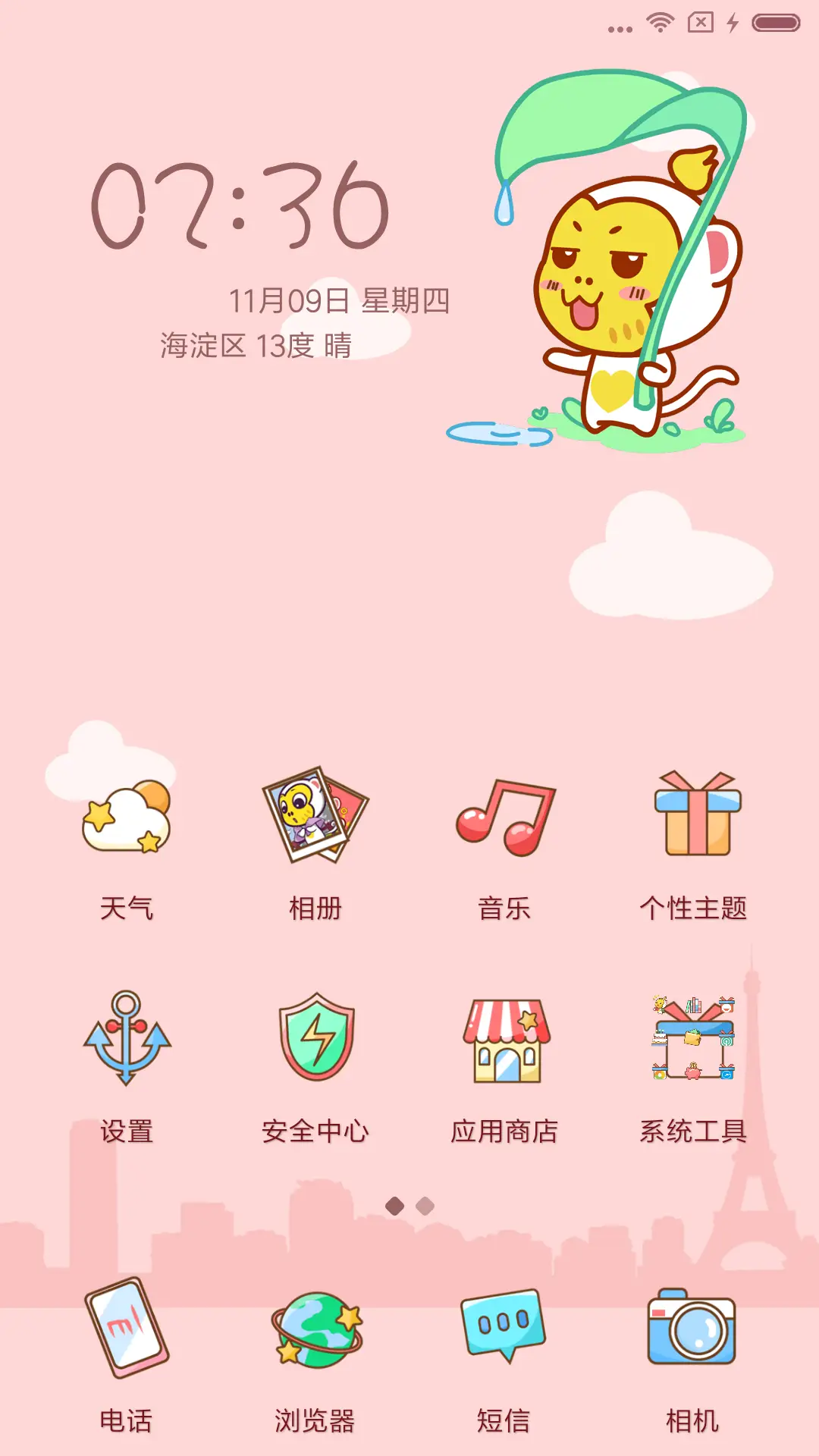Tap the 11月09日 星期四 date text
The width and height of the screenshot is (819, 1456).
point(340,299)
